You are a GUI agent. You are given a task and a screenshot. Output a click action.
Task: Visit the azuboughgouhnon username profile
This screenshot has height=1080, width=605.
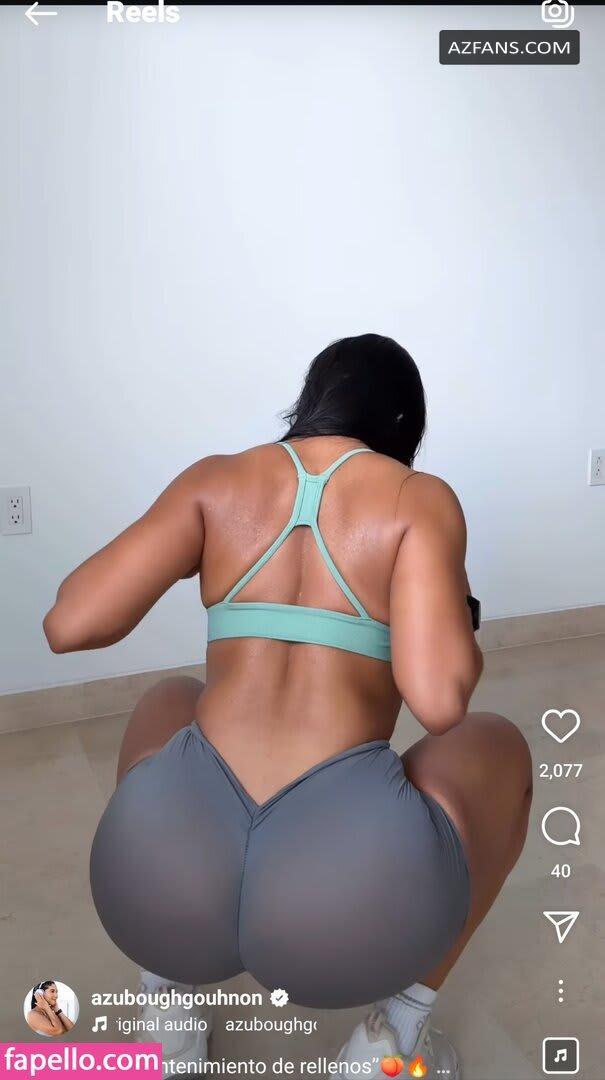(176, 998)
